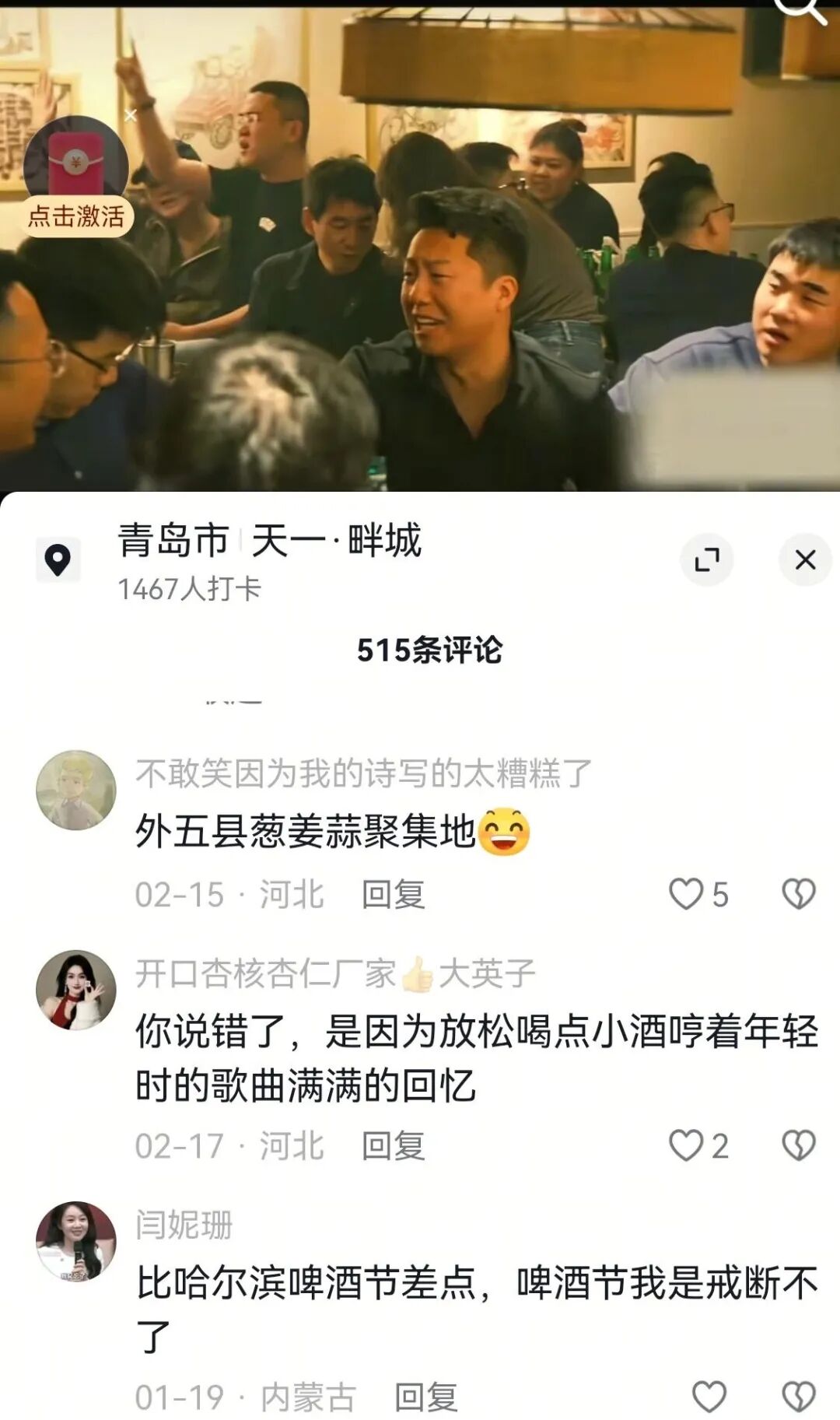The width and height of the screenshot is (840, 1420).
Task: Dislike 闫妮珊's comment
Action: (798, 1397)
